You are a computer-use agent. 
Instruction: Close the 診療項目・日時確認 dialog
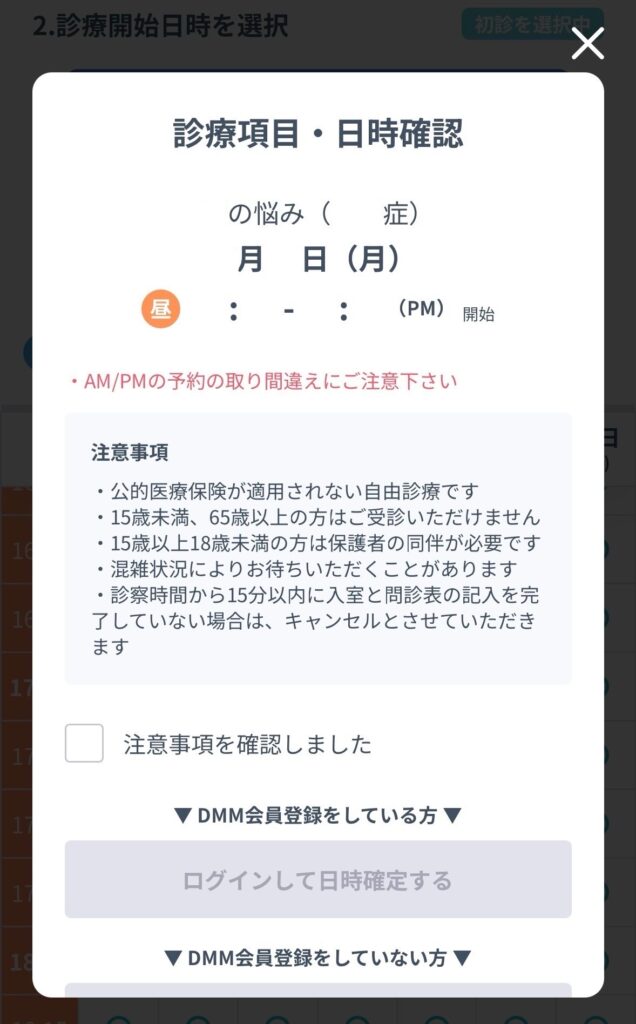(x=587, y=43)
